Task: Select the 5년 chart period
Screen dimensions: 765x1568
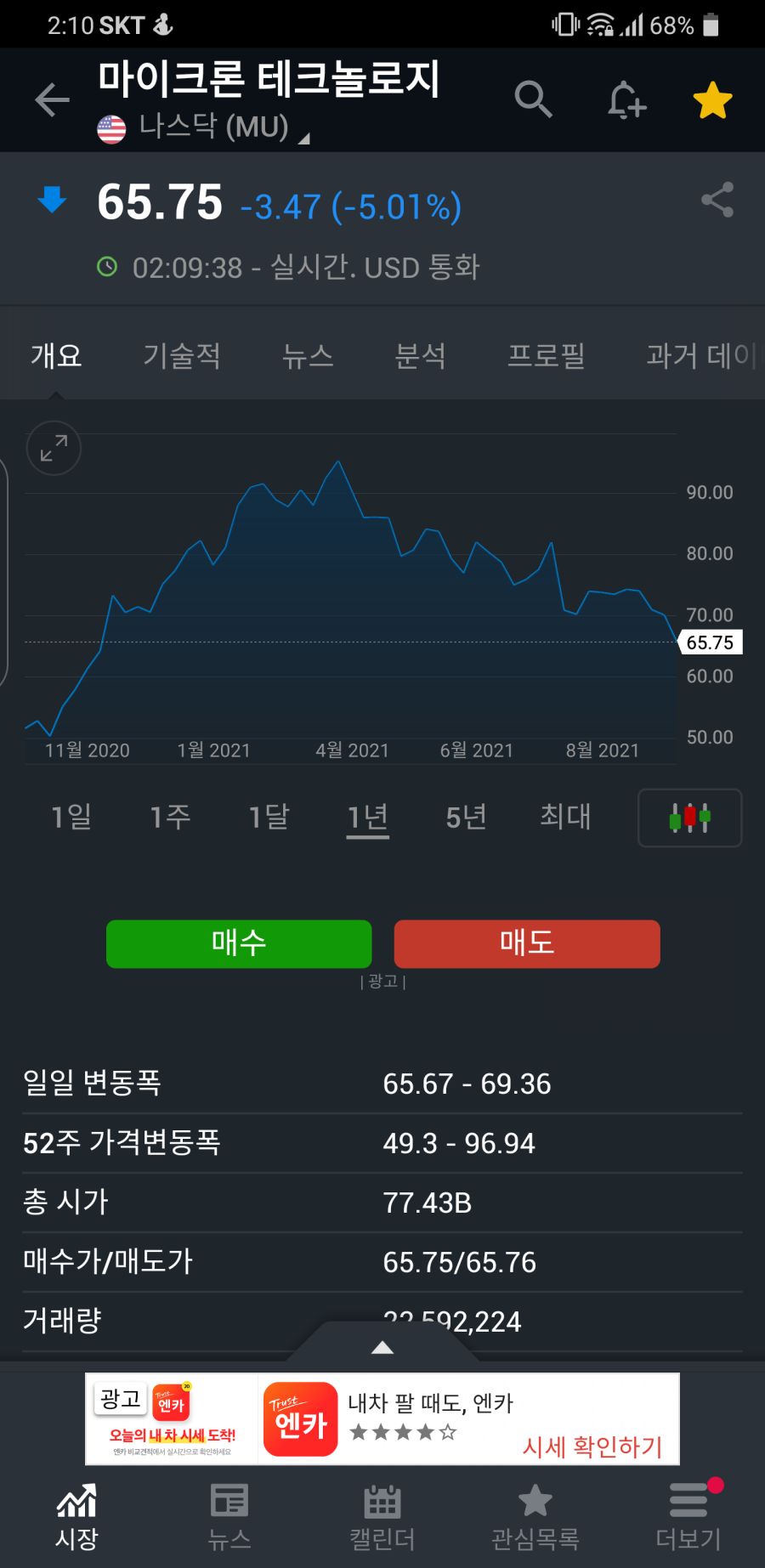Action: click(466, 818)
